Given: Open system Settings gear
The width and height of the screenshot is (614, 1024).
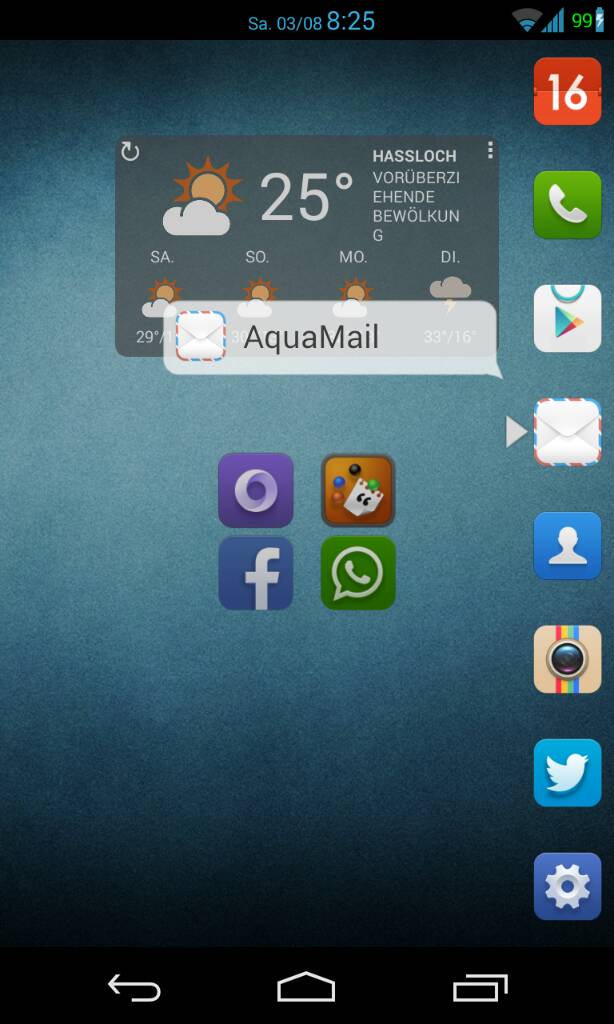Looking at the screenshot, I should pyautogui.click(x=567, y=886).
